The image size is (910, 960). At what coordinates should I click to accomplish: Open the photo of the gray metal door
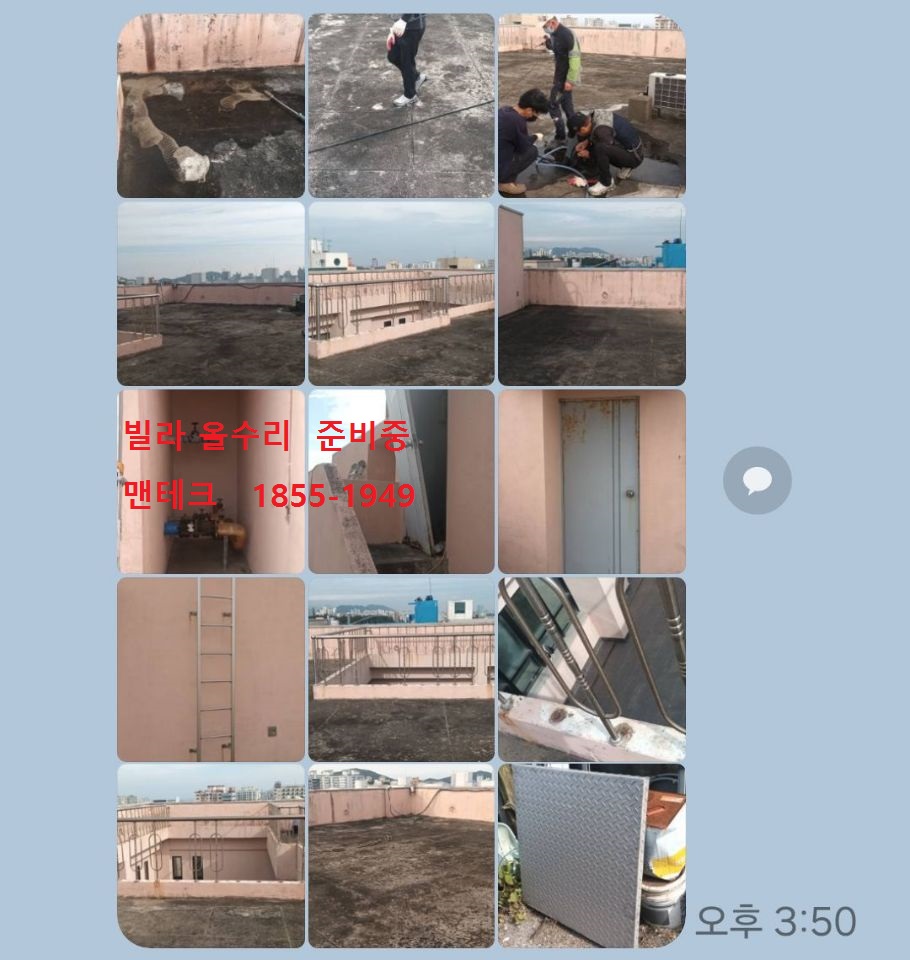coord(592,481)
